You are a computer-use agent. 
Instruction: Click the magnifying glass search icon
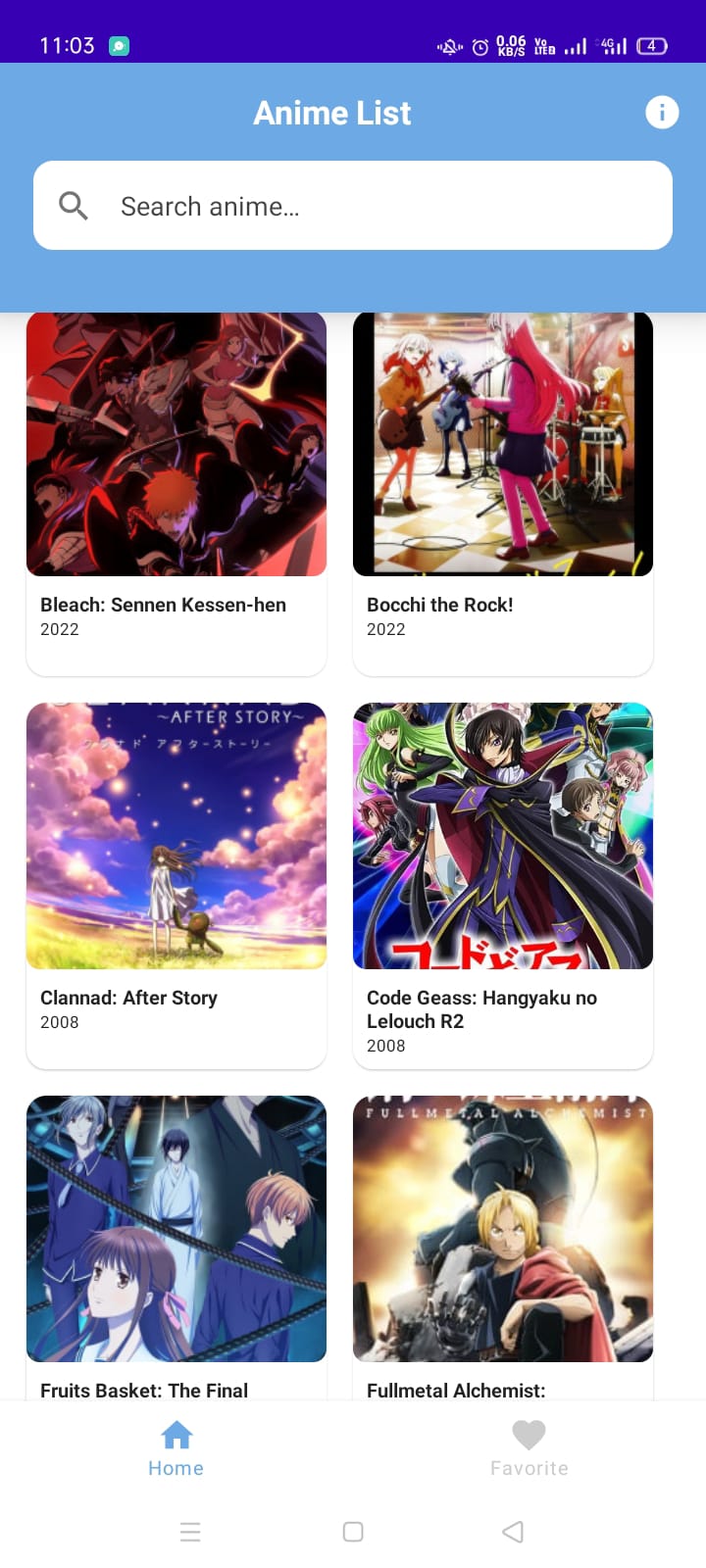(x=73, y=205)
